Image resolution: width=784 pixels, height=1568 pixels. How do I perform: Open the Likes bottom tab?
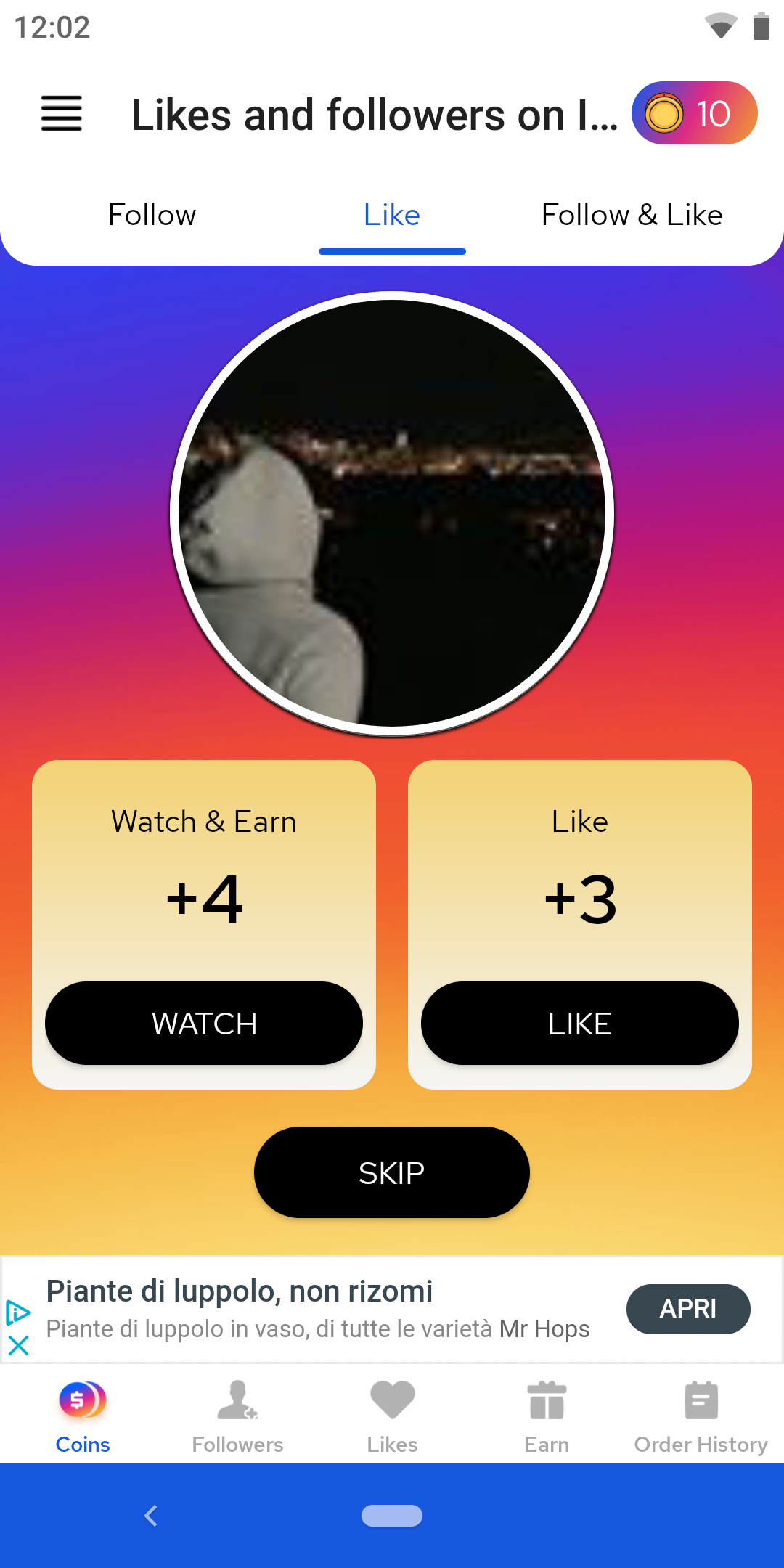[x=392, y=1418]
